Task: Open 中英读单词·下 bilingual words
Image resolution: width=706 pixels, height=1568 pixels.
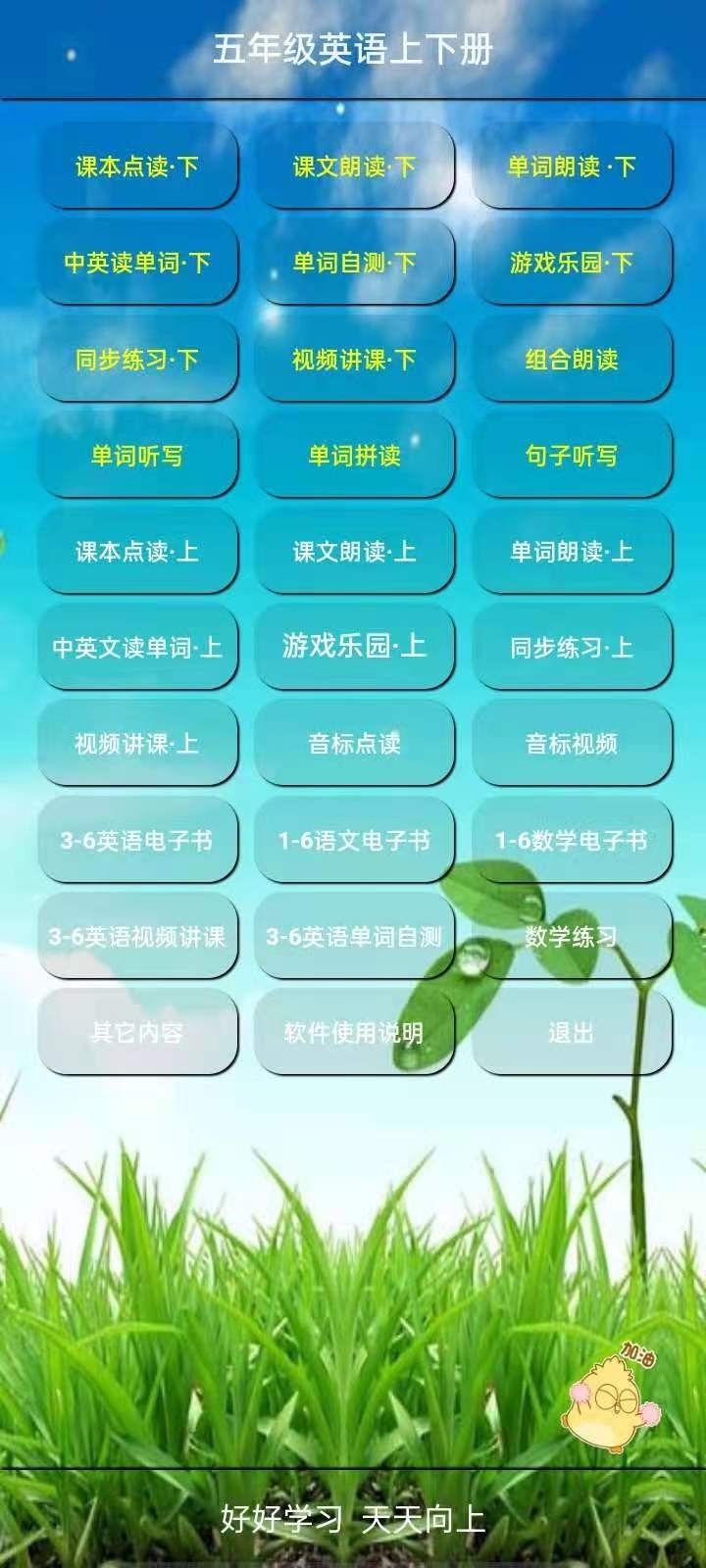Action: pos(138,264)
